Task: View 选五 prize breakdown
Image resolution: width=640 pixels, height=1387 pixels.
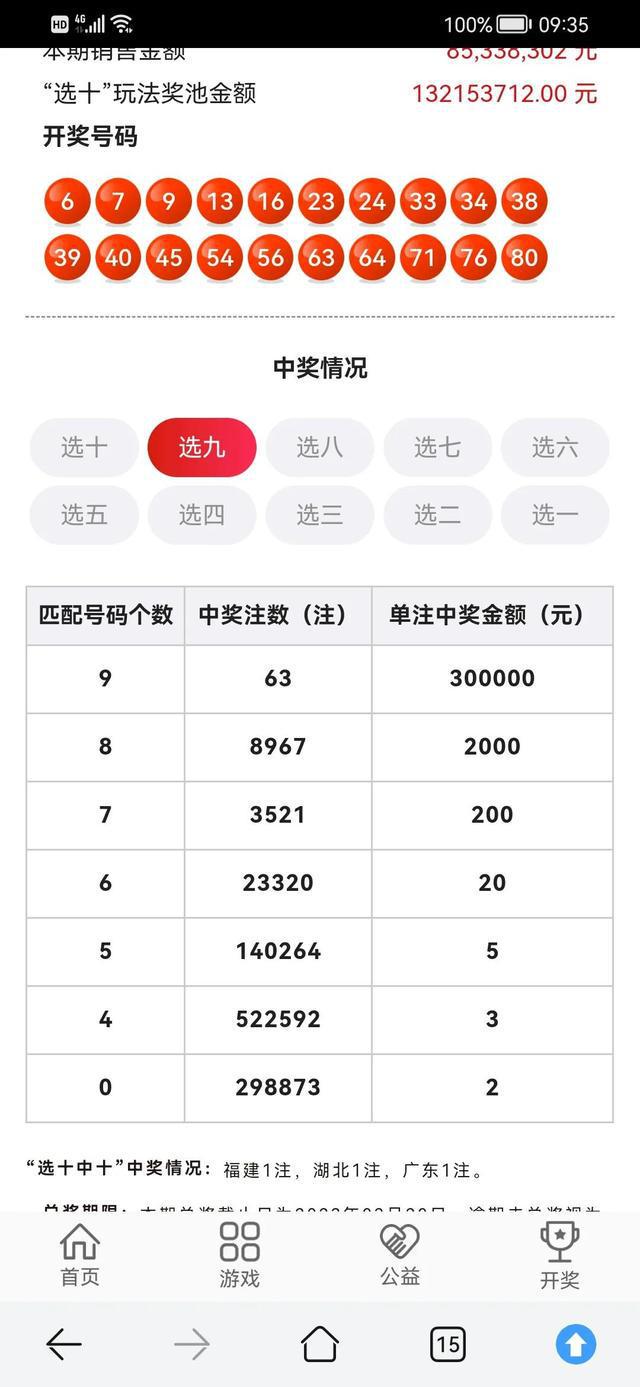Action: point(85,515)
